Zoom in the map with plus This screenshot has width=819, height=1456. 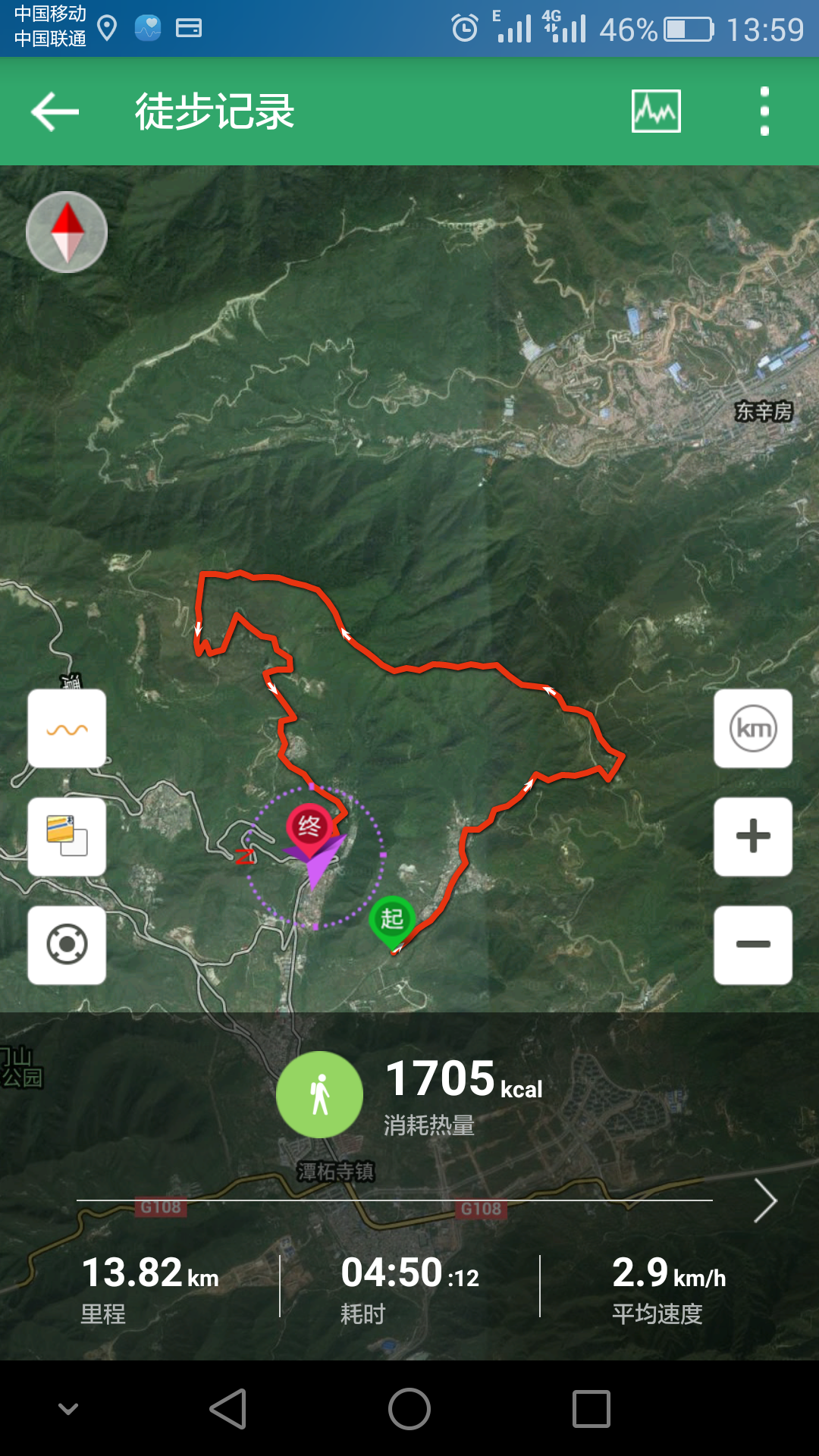click(x=752, y=836)
